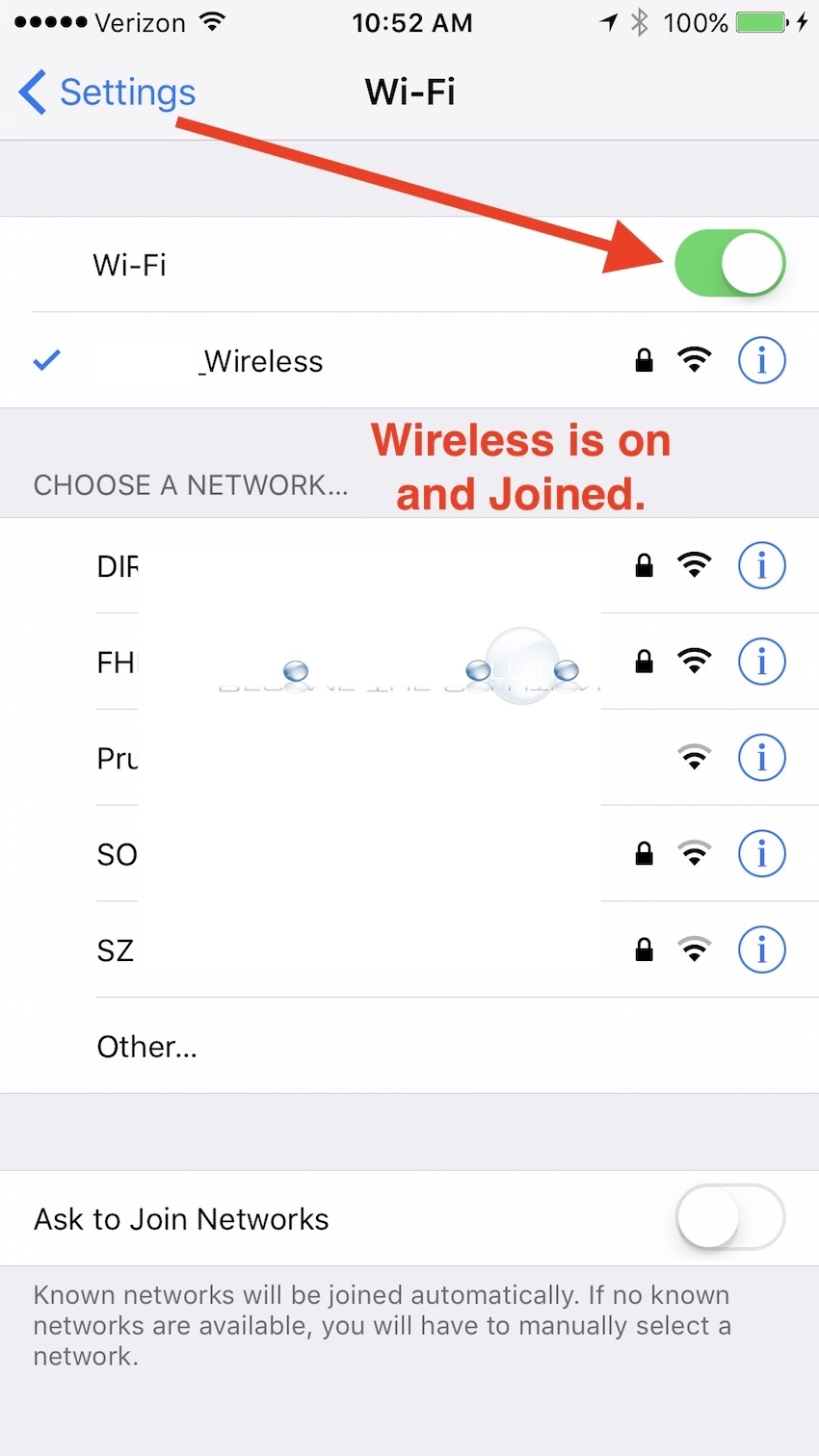This screenshot has height=1456, width=819.
Task: Turn off the Wi-Fi switch
Action: point(729,263)
